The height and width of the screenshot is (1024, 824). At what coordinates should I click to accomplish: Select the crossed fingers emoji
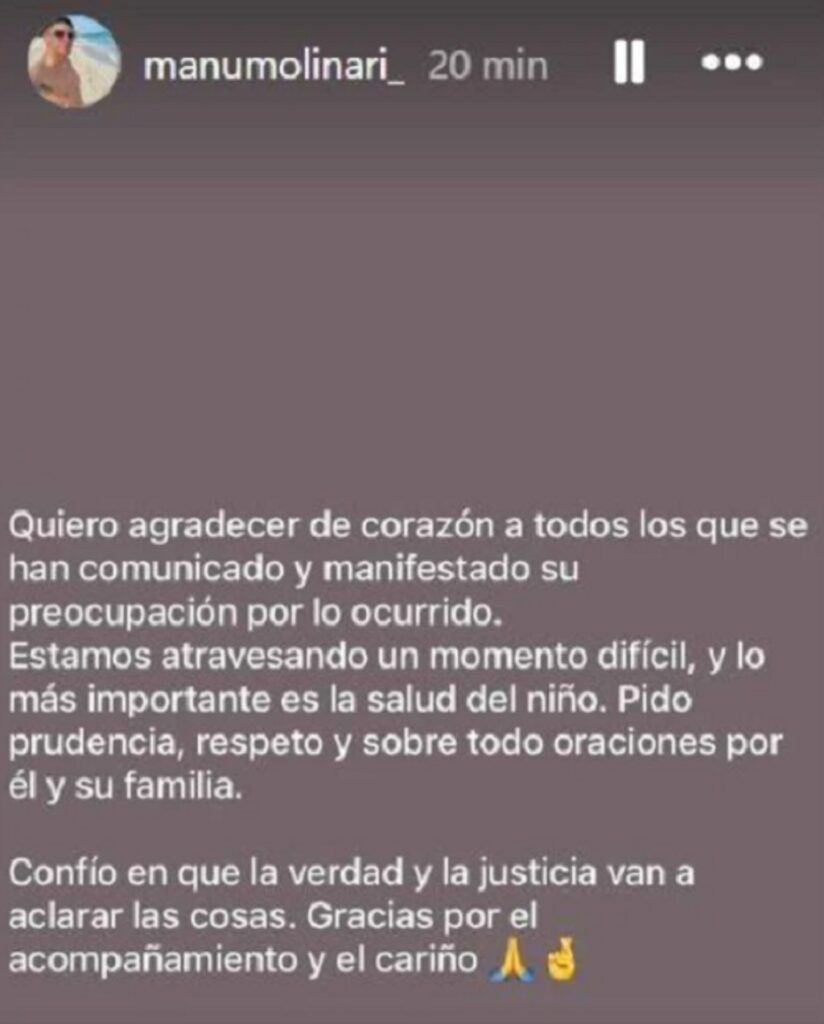[x=559, y=958]
